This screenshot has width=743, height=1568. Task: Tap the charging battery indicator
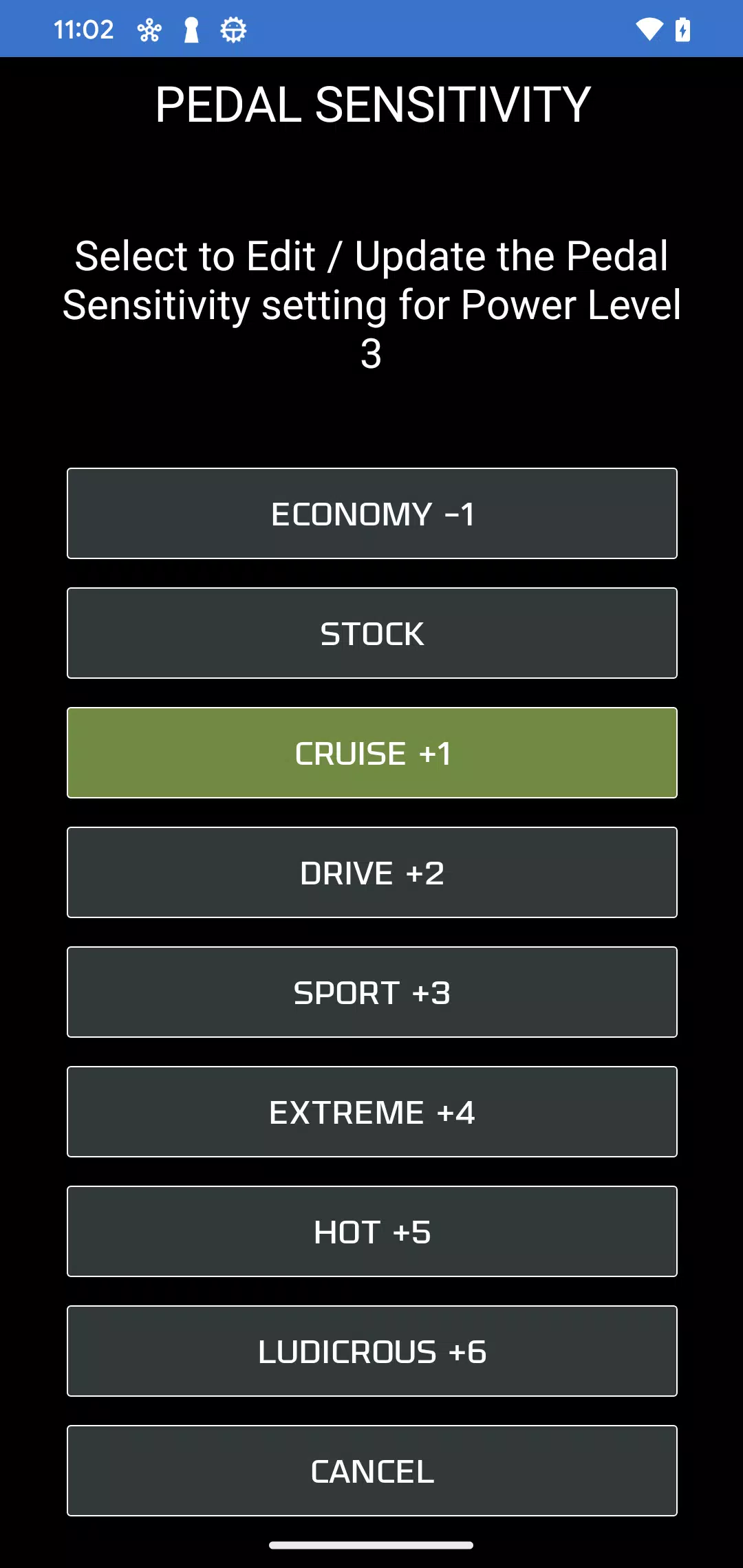[683, 29]
